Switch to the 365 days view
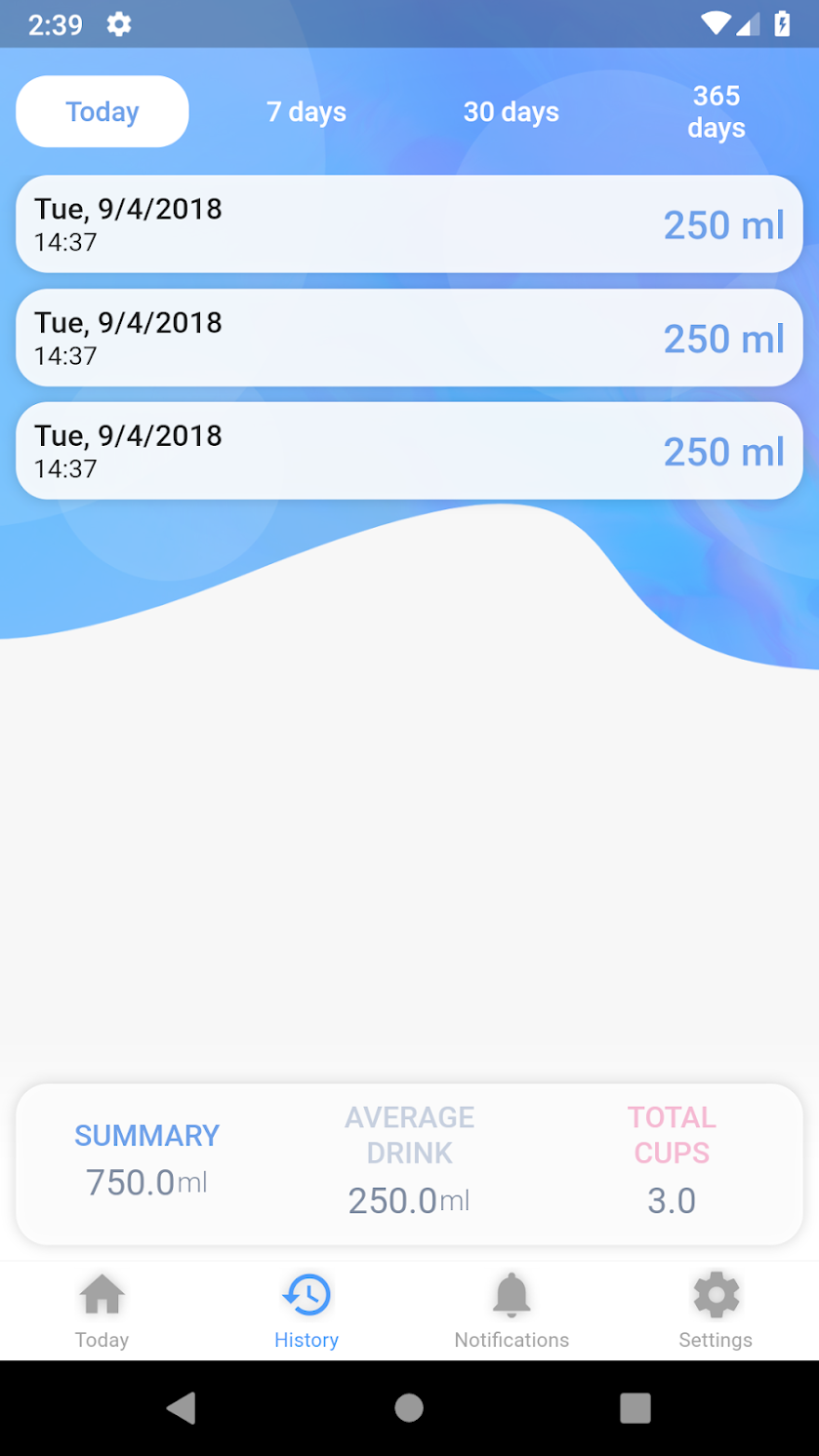This screenshot has width=819, height=1456. click(716, 111)
